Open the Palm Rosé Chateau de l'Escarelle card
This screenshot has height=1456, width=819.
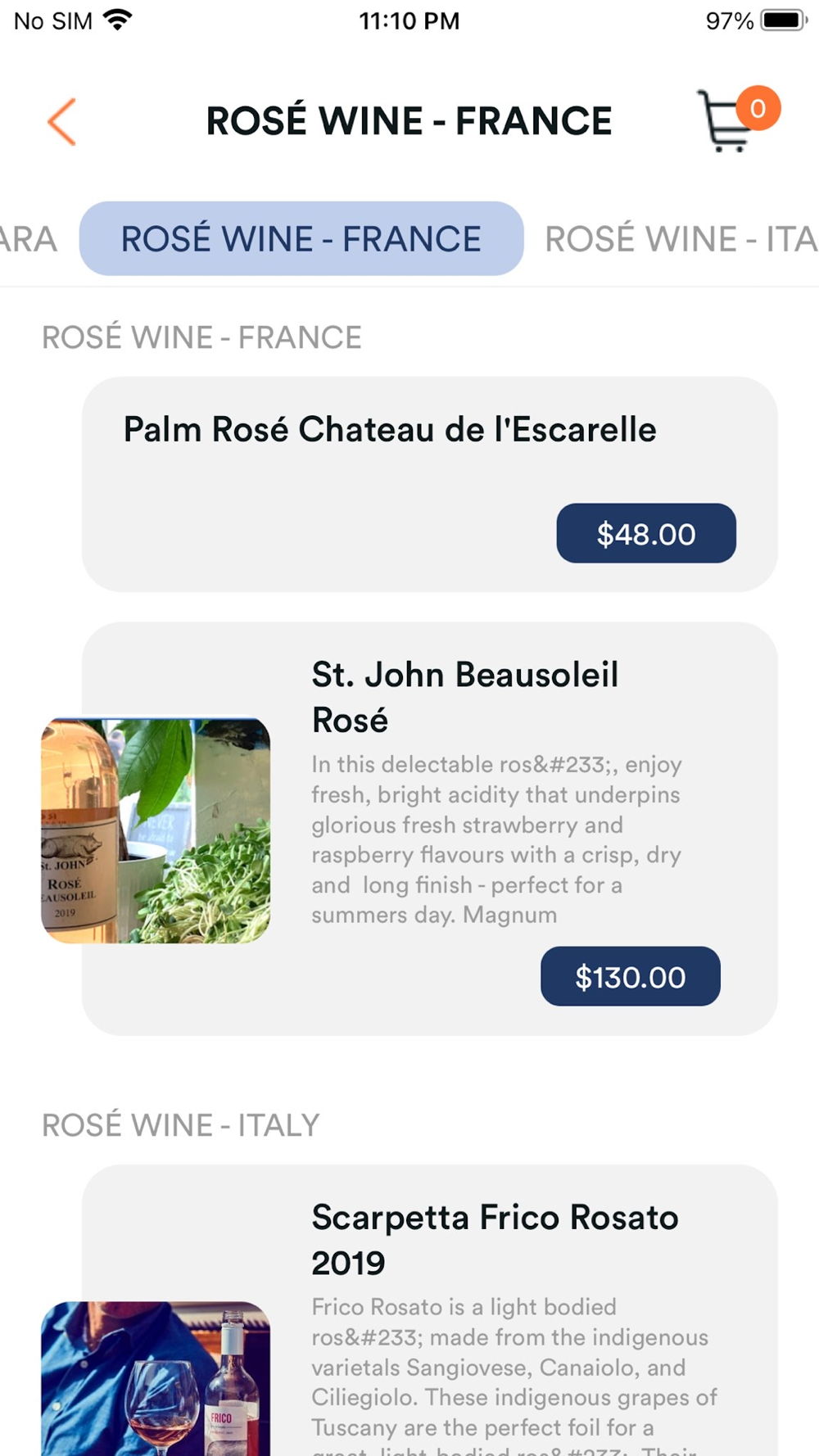(x=429, y=484)
